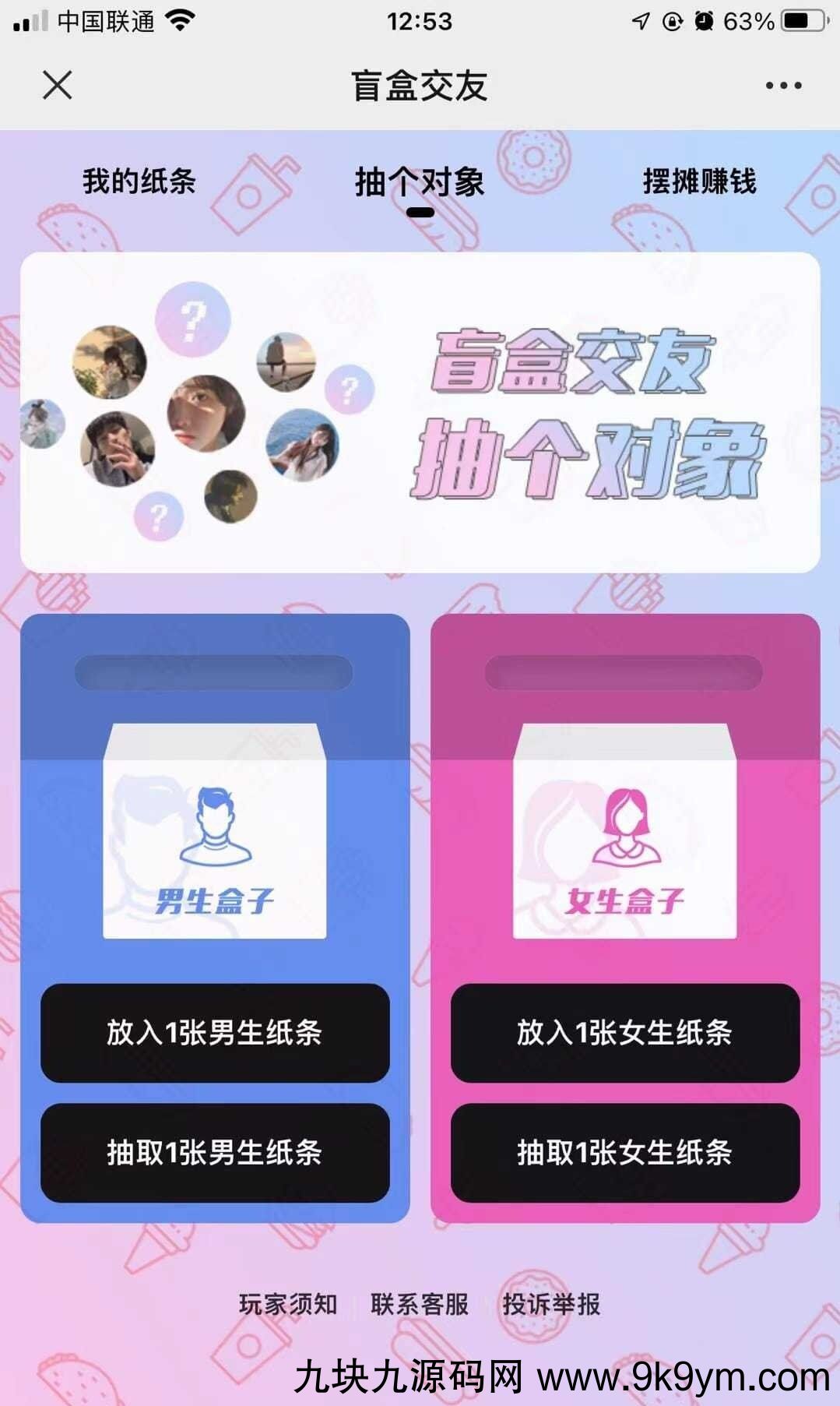Image resolution: width=840 pixels, height=1406 pixels.
Task: Open the three-dot overflow menu
Action: (x=782, y=86)
